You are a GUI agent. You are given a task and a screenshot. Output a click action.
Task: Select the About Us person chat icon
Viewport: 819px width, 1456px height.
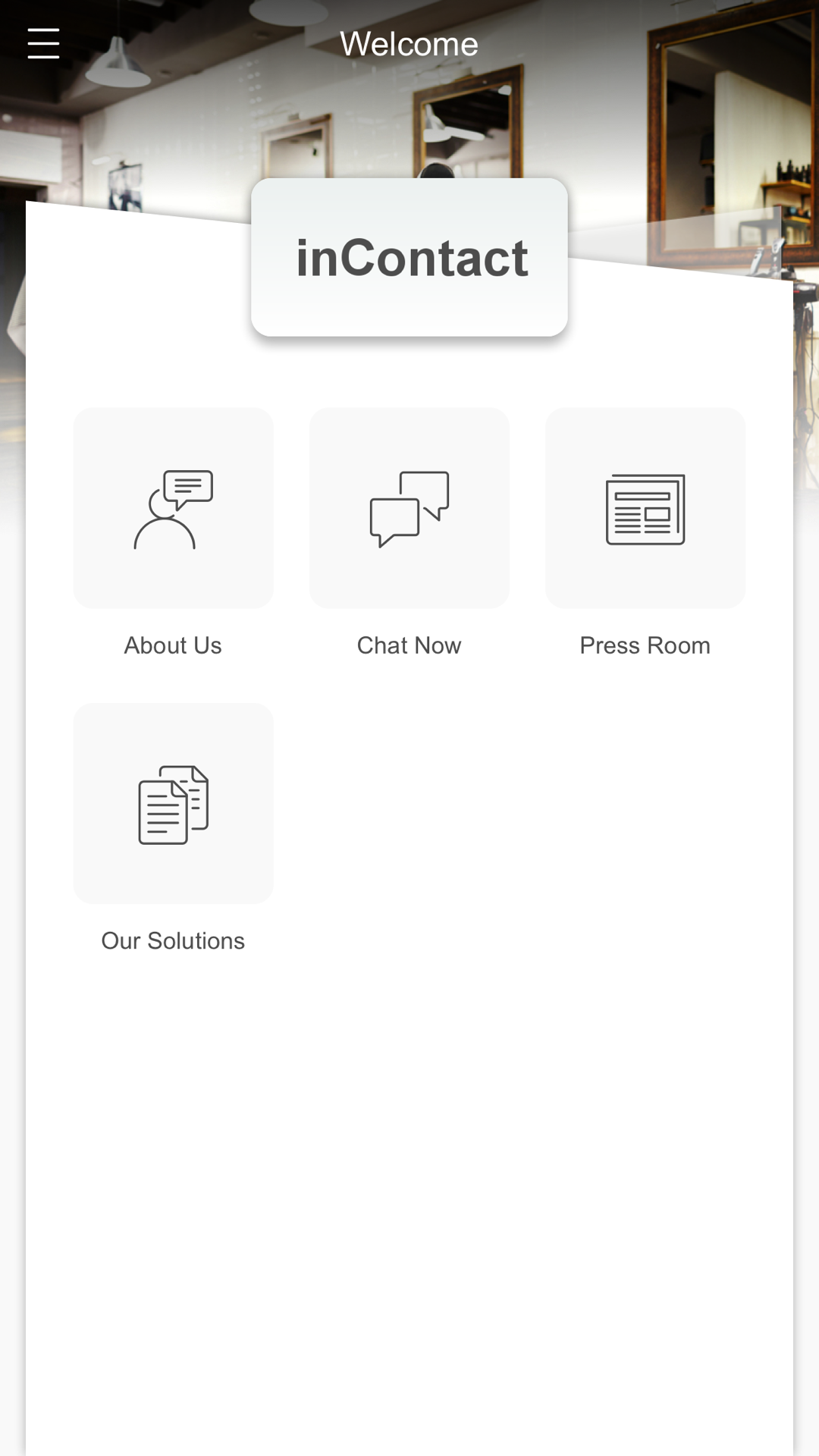click(173, 507)
